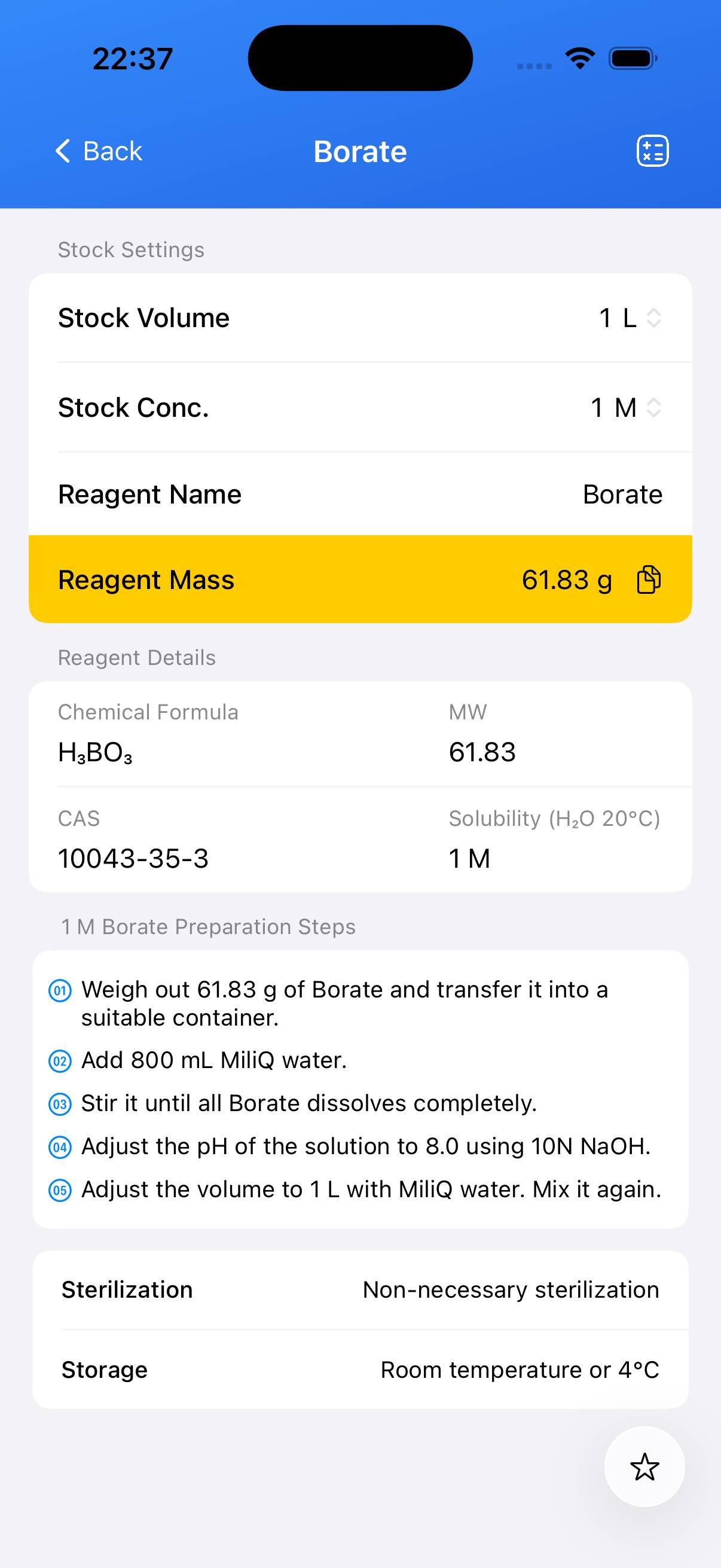721x1568 pixels.
Task: Copy the Reagent Mass value
Action: tap(648, 580)
